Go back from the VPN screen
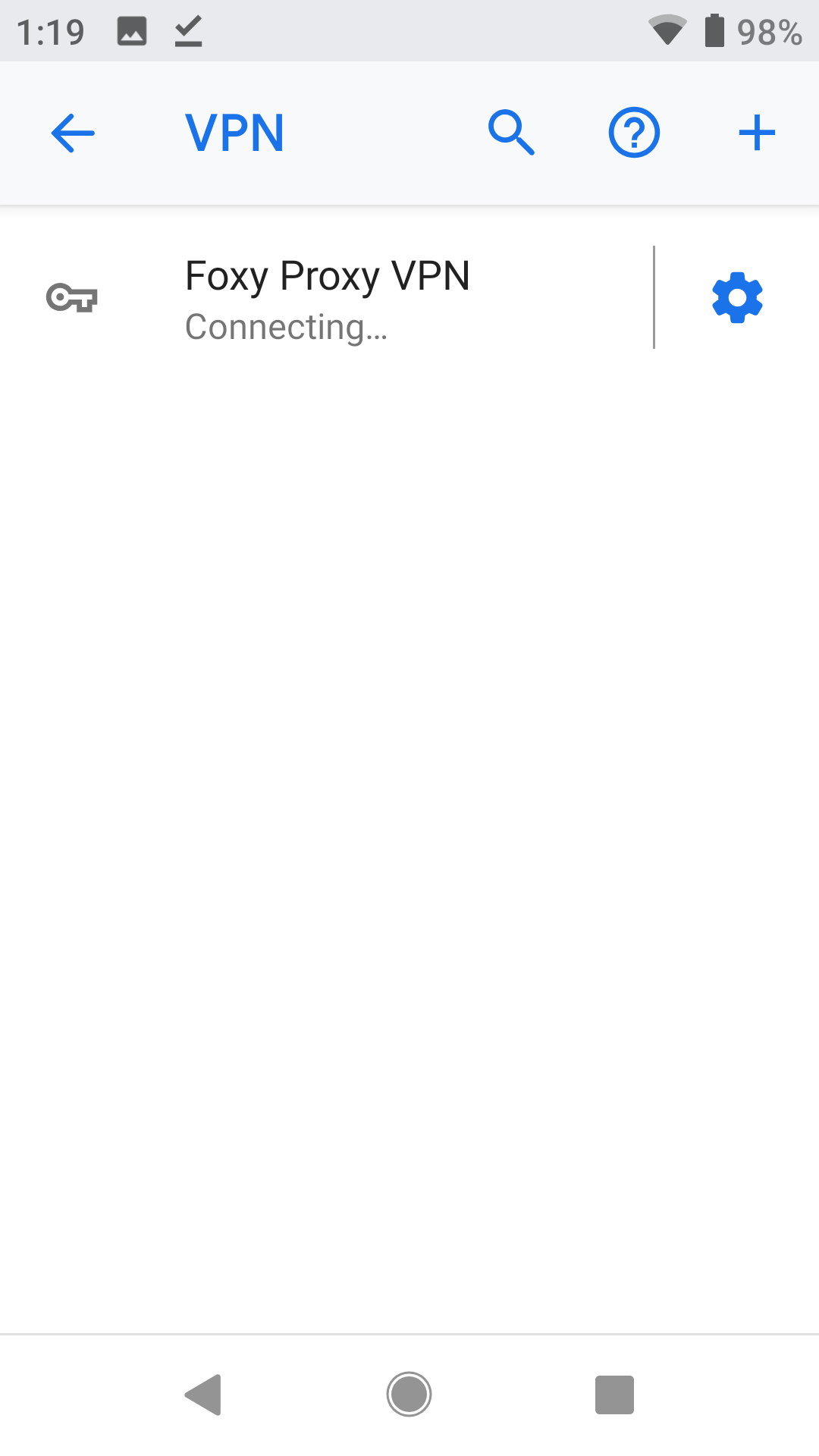This screenshot has width=819, height=1456. click(x=73, y=133)
